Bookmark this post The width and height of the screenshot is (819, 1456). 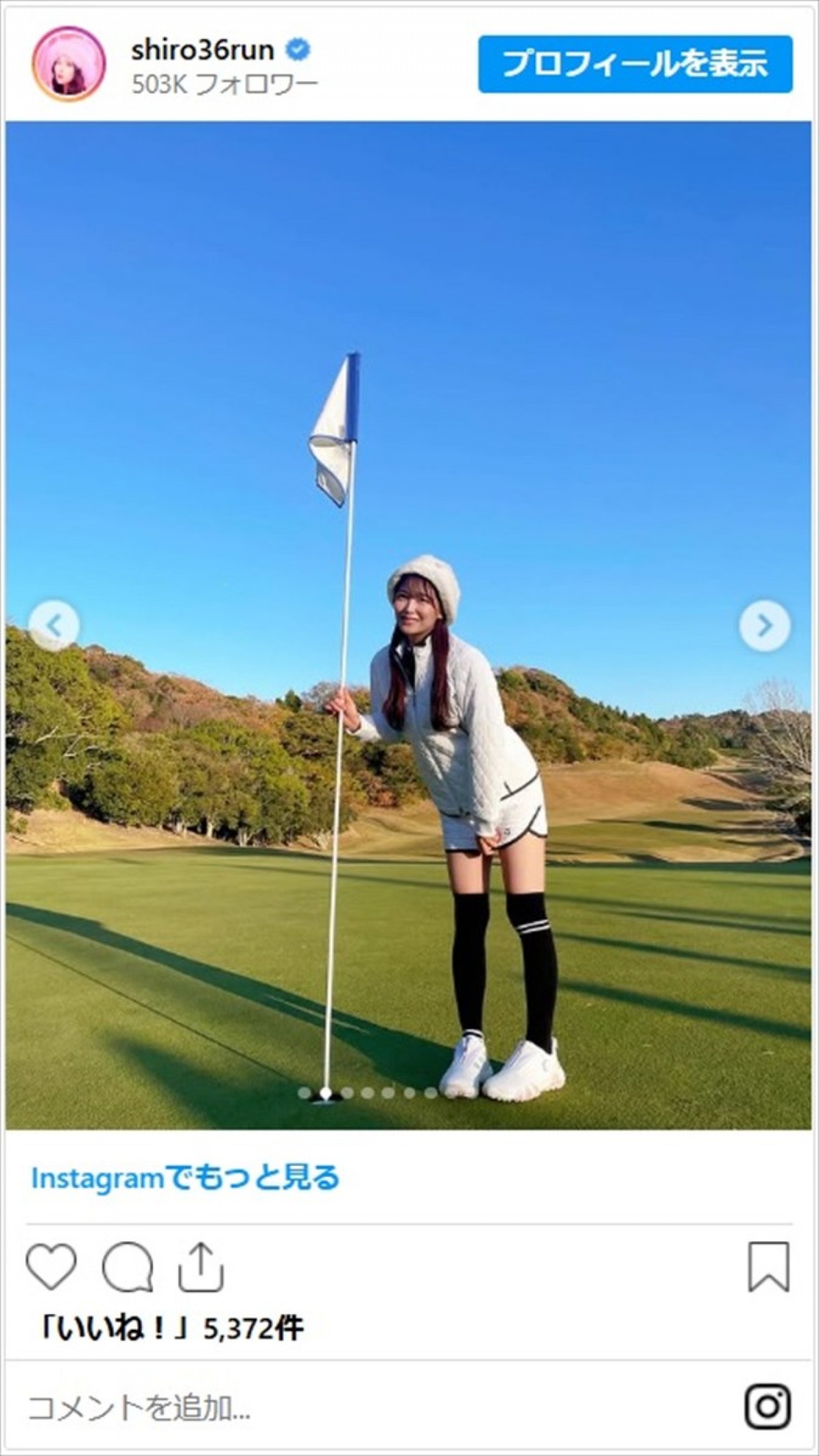pos(768,1267)
